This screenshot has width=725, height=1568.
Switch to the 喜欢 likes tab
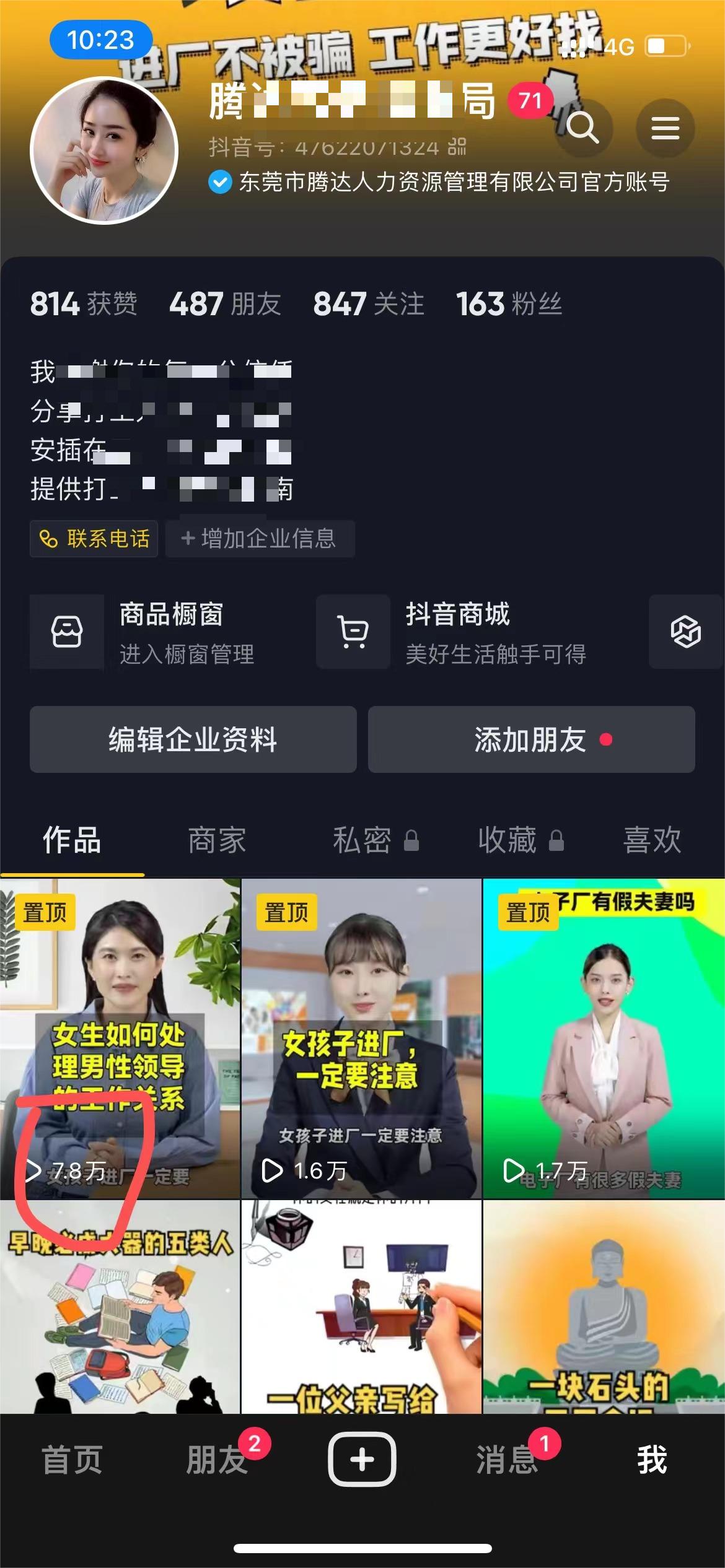tap(652, 841)
